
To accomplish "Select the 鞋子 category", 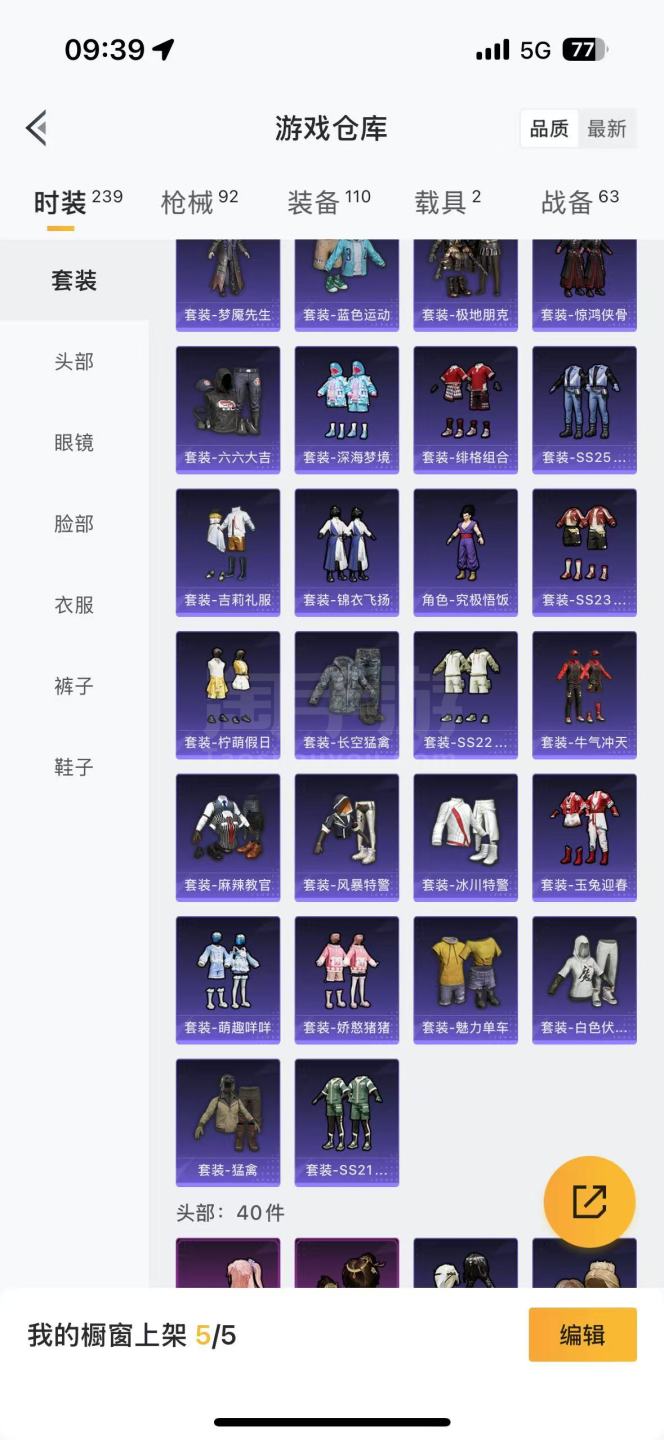I will point(74,766).
